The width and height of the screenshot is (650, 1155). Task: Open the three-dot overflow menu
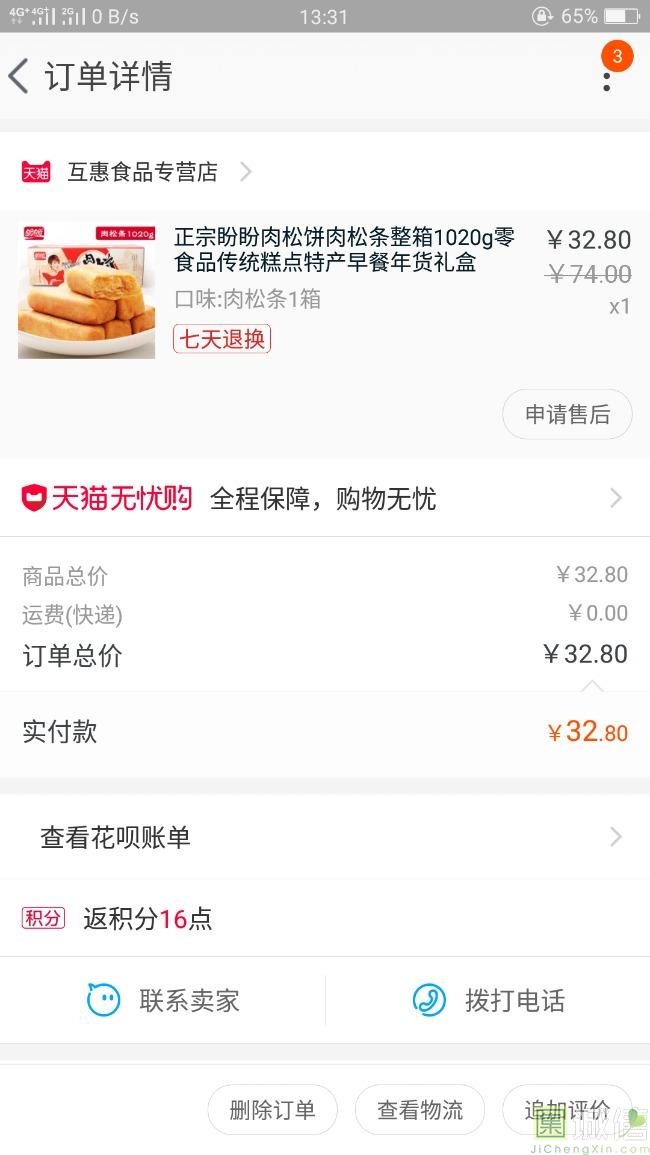tap(606, 78)
